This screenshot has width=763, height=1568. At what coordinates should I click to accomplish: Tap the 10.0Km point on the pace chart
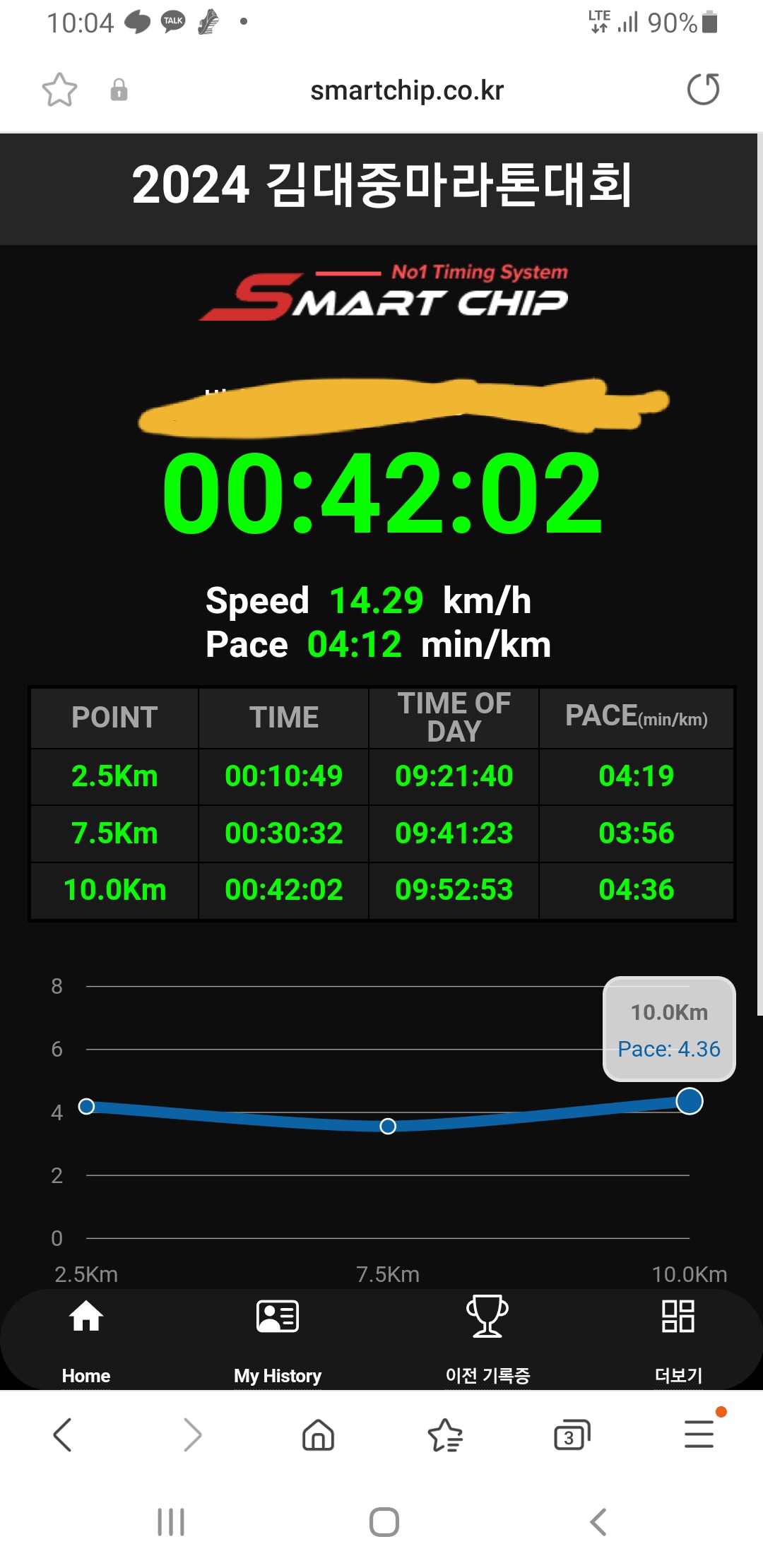pyautogui.click(x=689, y=1101)
